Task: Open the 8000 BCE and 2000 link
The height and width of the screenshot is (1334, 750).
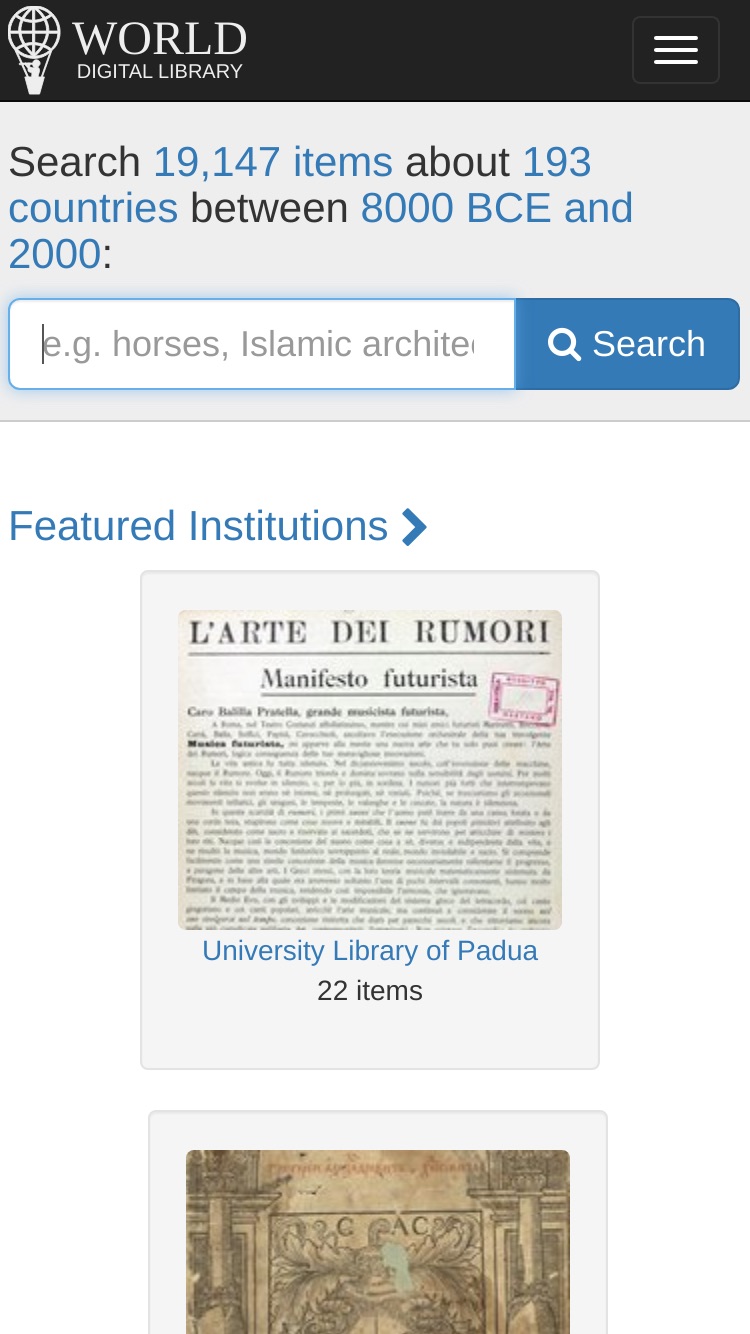Action: [x=320, y=231]
